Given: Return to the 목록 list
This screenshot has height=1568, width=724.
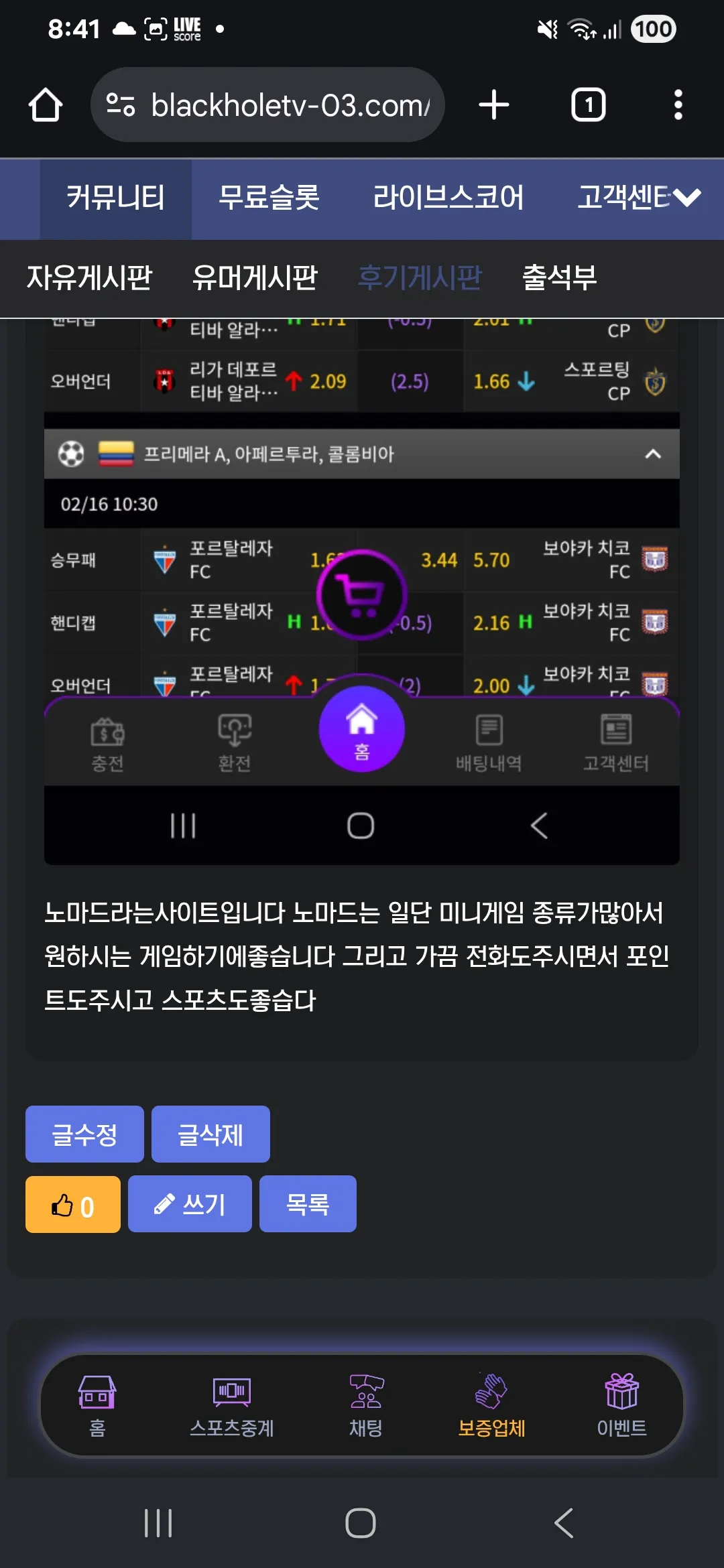Looking at the screenshot, I should point(308,1204).
